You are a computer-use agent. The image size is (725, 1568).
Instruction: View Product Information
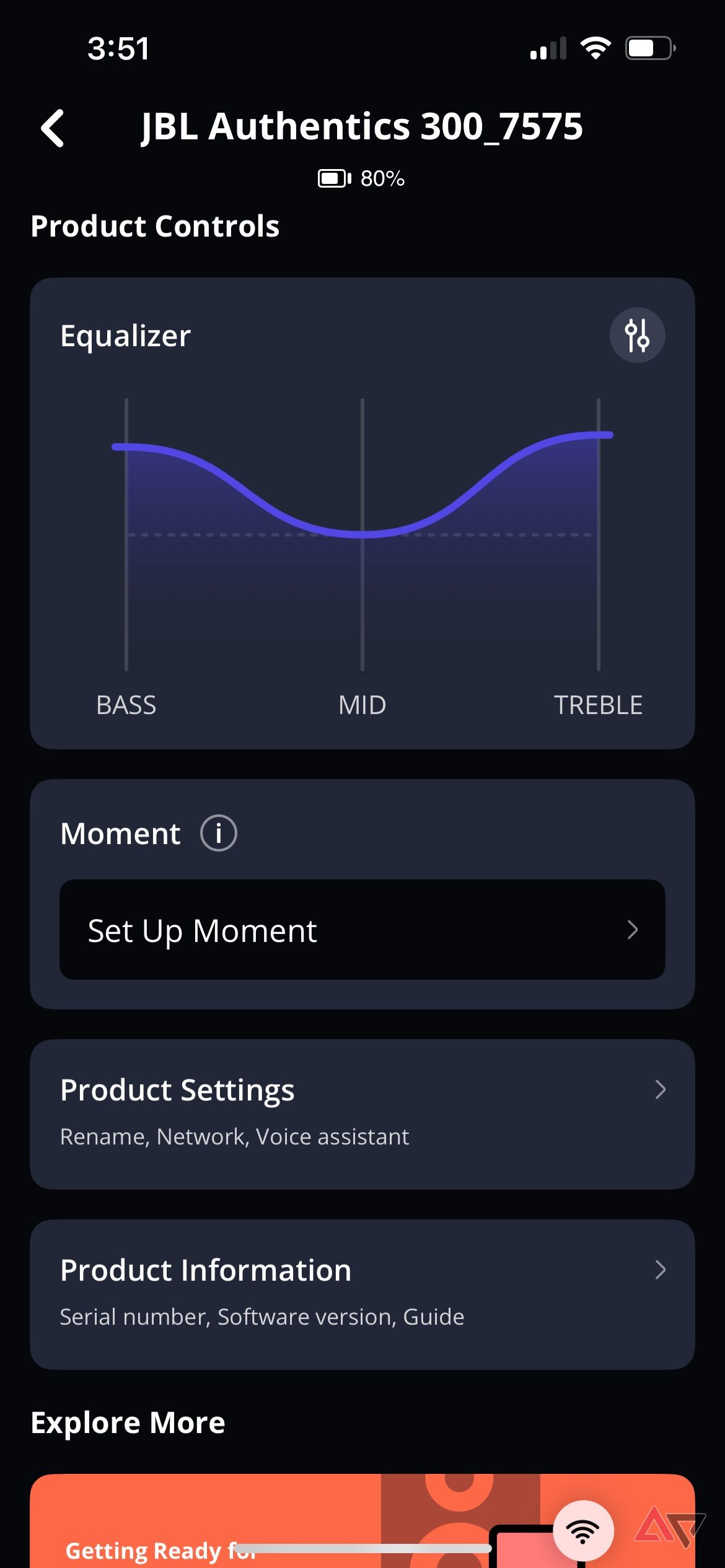coord(362,1294)
